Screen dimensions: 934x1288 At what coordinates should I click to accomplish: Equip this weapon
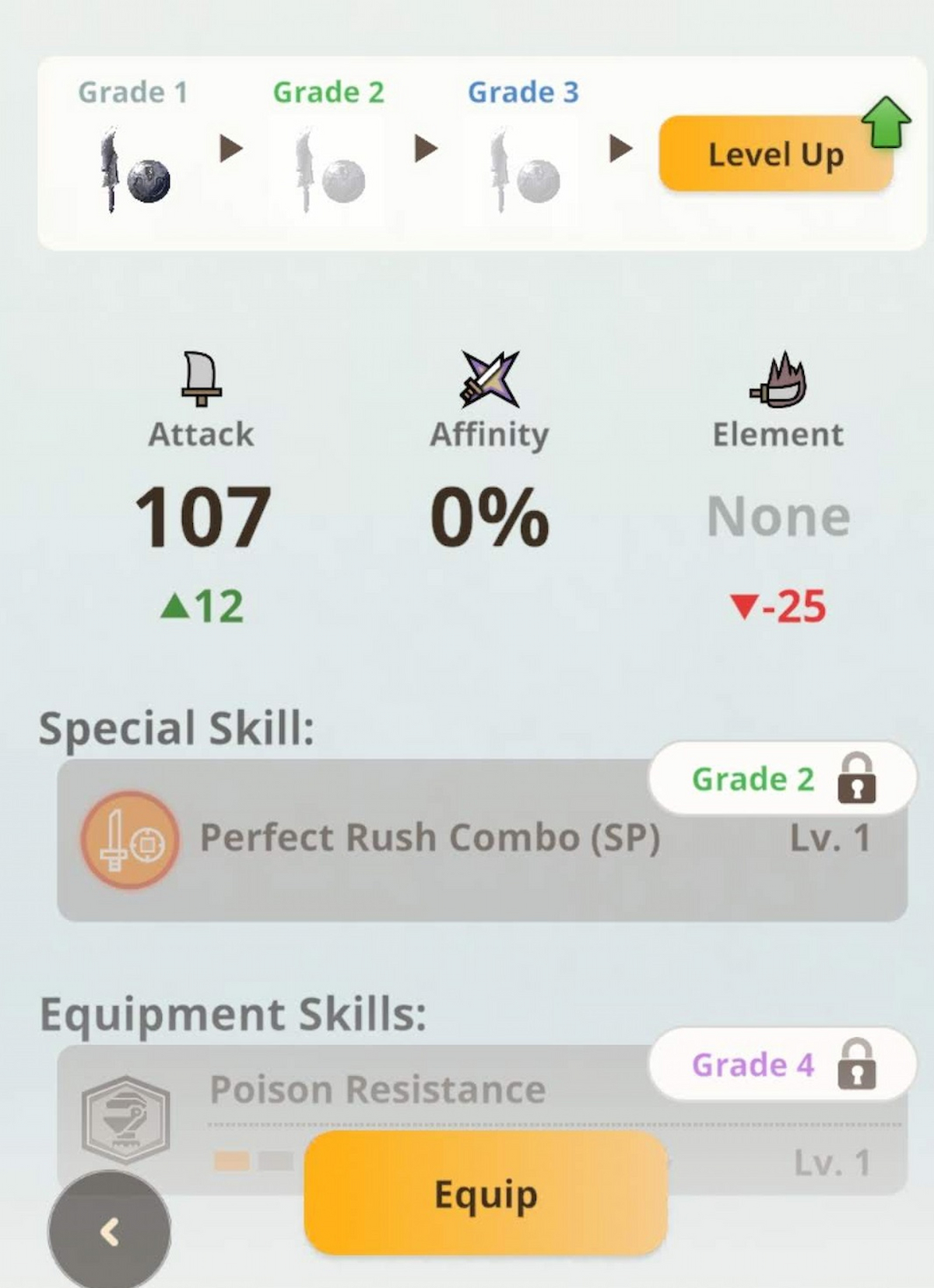tap(486, 1193)
